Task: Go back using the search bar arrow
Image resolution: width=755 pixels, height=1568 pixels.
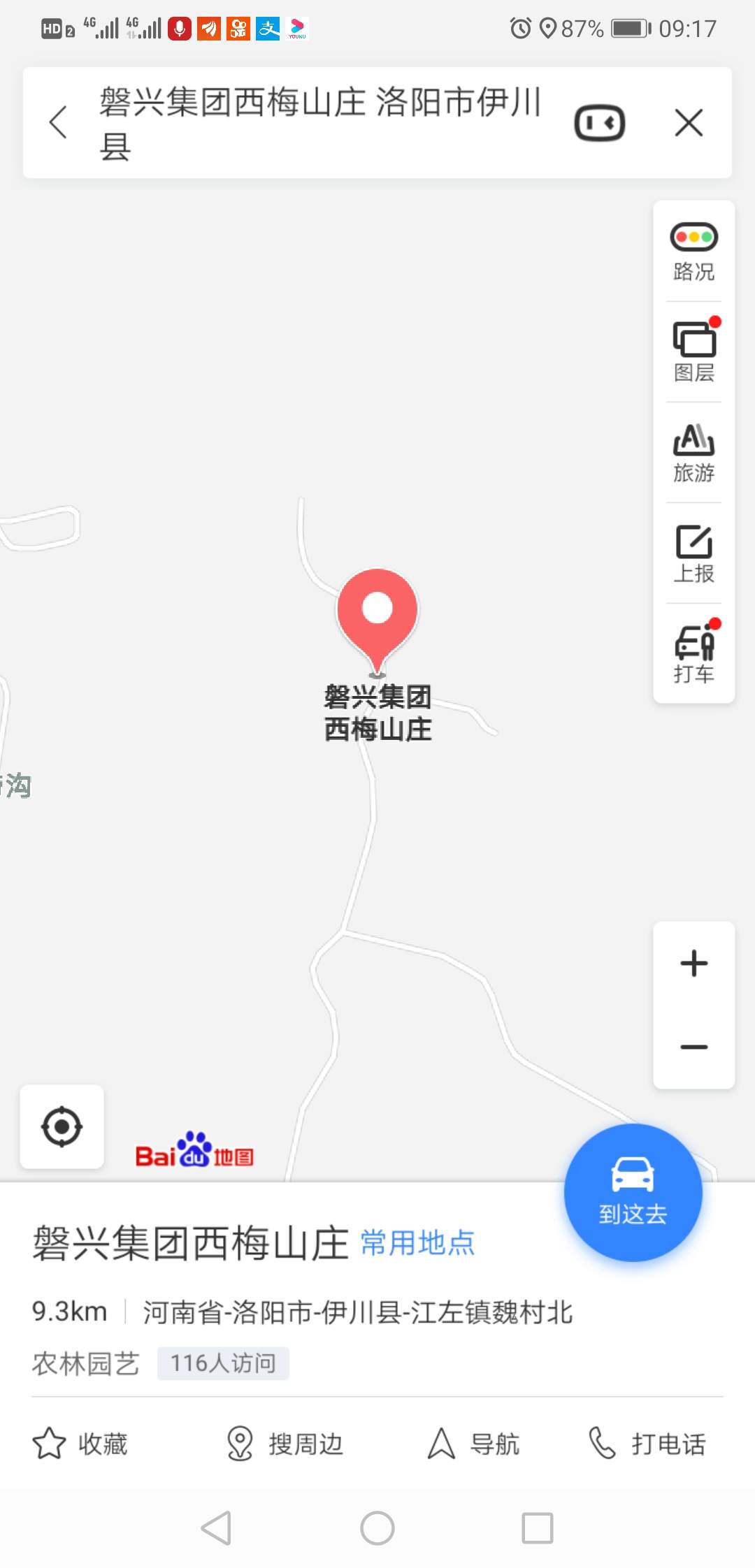Action: coord(59,123)
